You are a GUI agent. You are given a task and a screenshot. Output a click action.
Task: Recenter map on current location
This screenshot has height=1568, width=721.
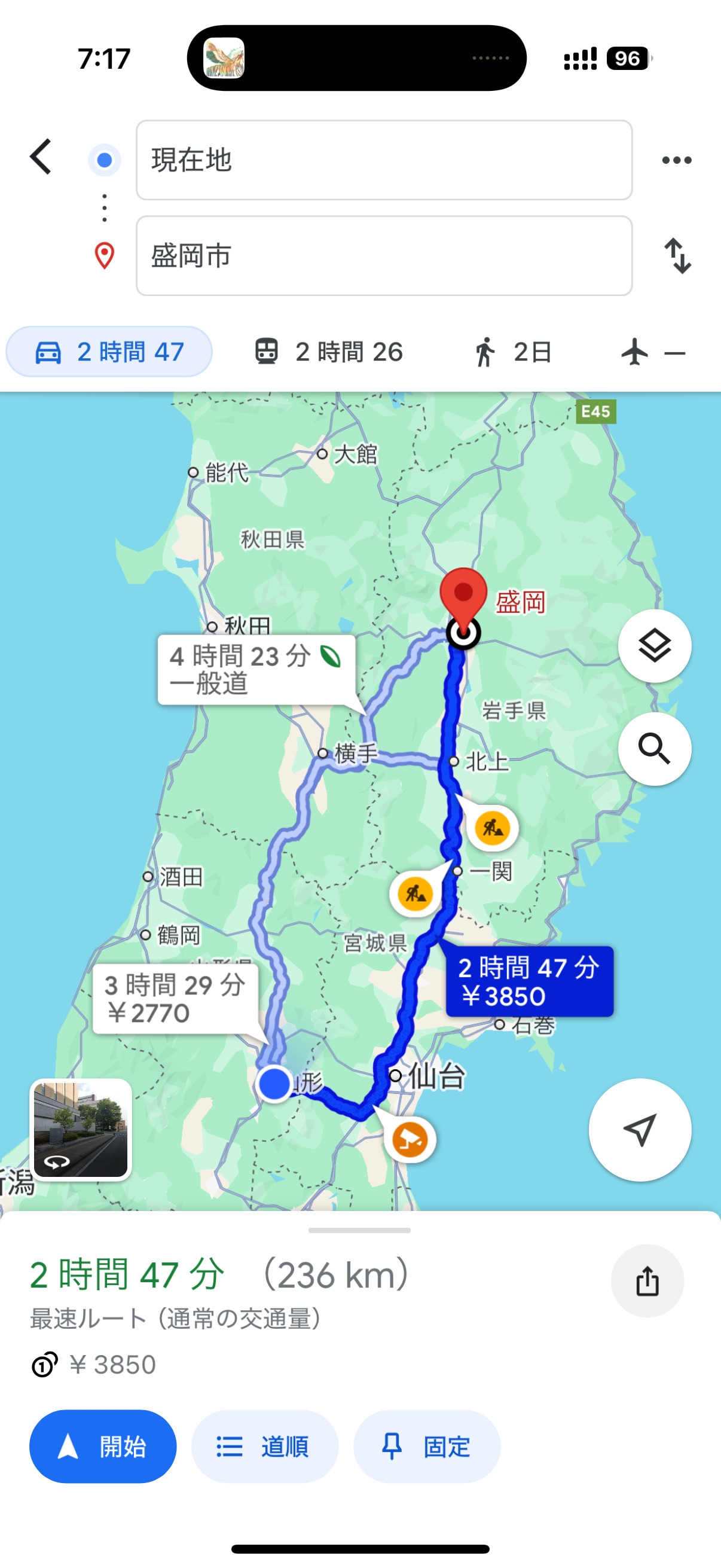point(640,1130)
